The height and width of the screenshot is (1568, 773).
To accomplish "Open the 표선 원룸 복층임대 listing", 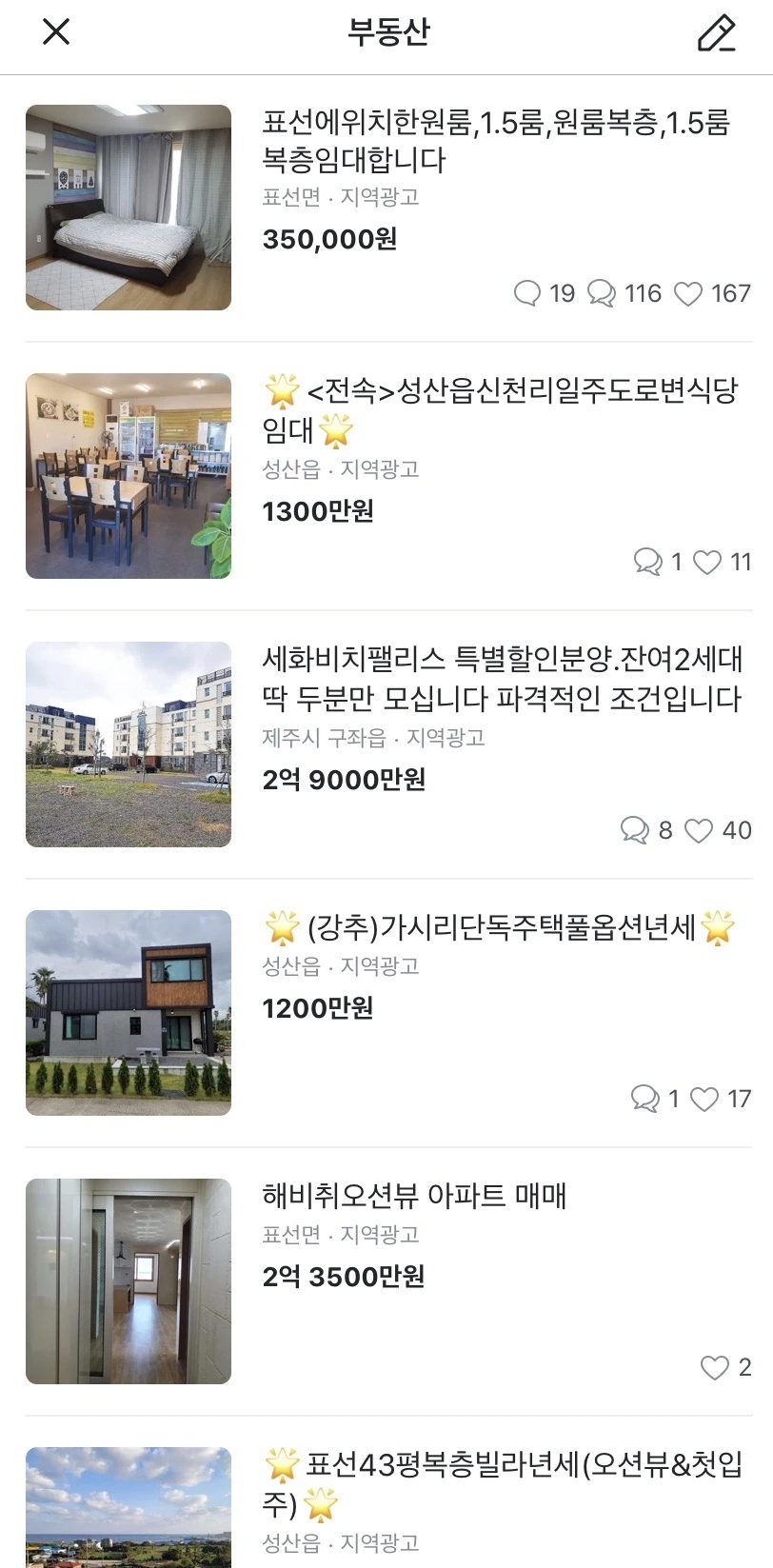I will pos(495,141).
